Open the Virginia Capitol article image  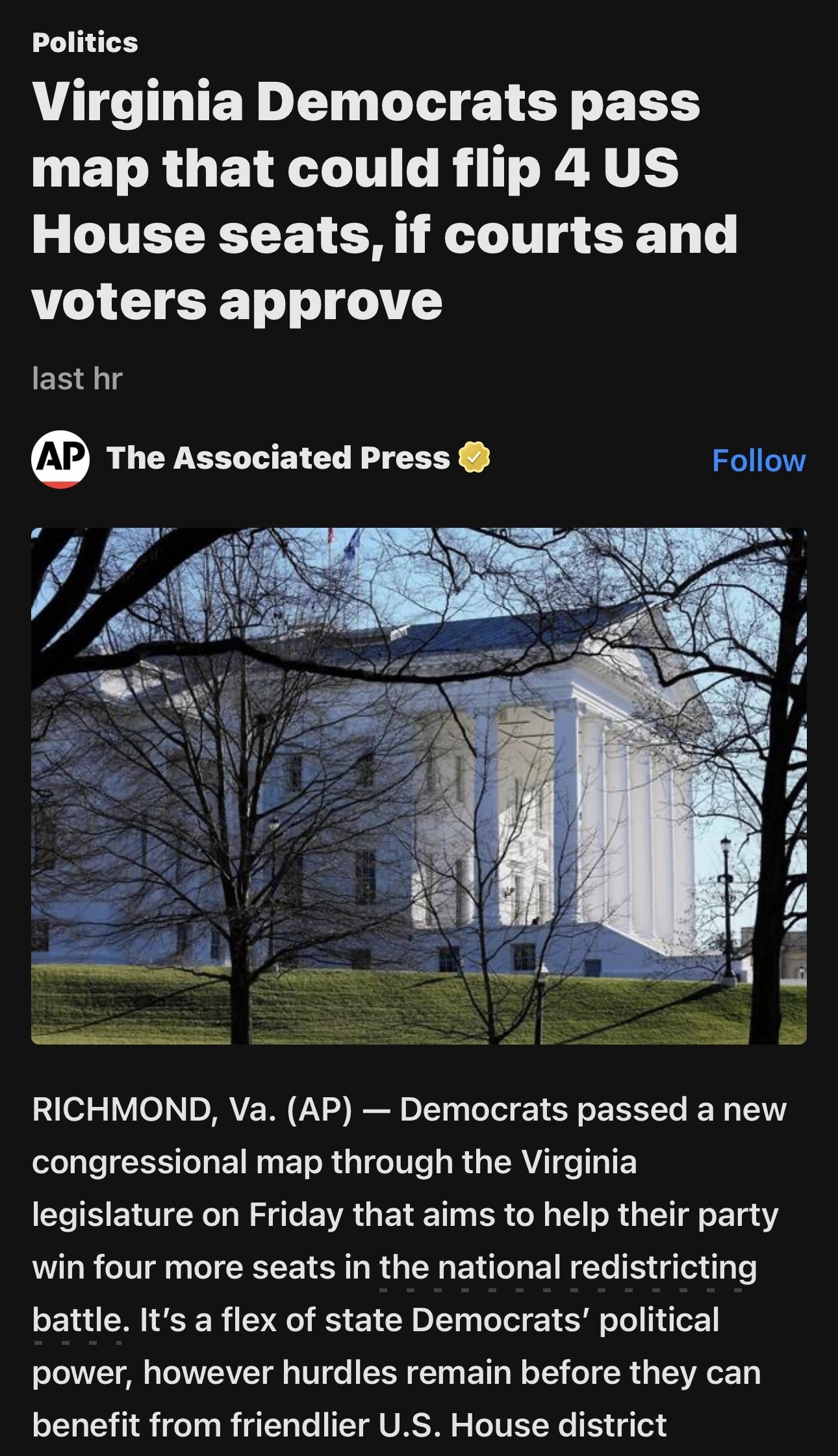pyautogui.click(x=418, y=786)
